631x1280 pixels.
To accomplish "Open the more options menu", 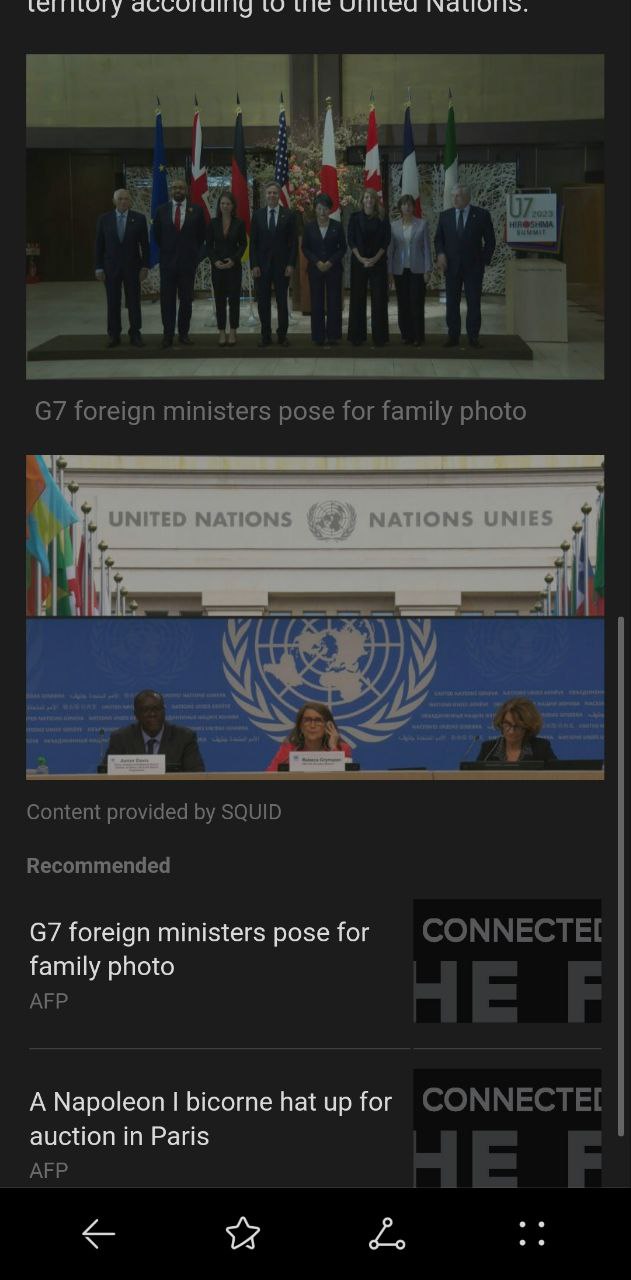I will pos(531,1234).
